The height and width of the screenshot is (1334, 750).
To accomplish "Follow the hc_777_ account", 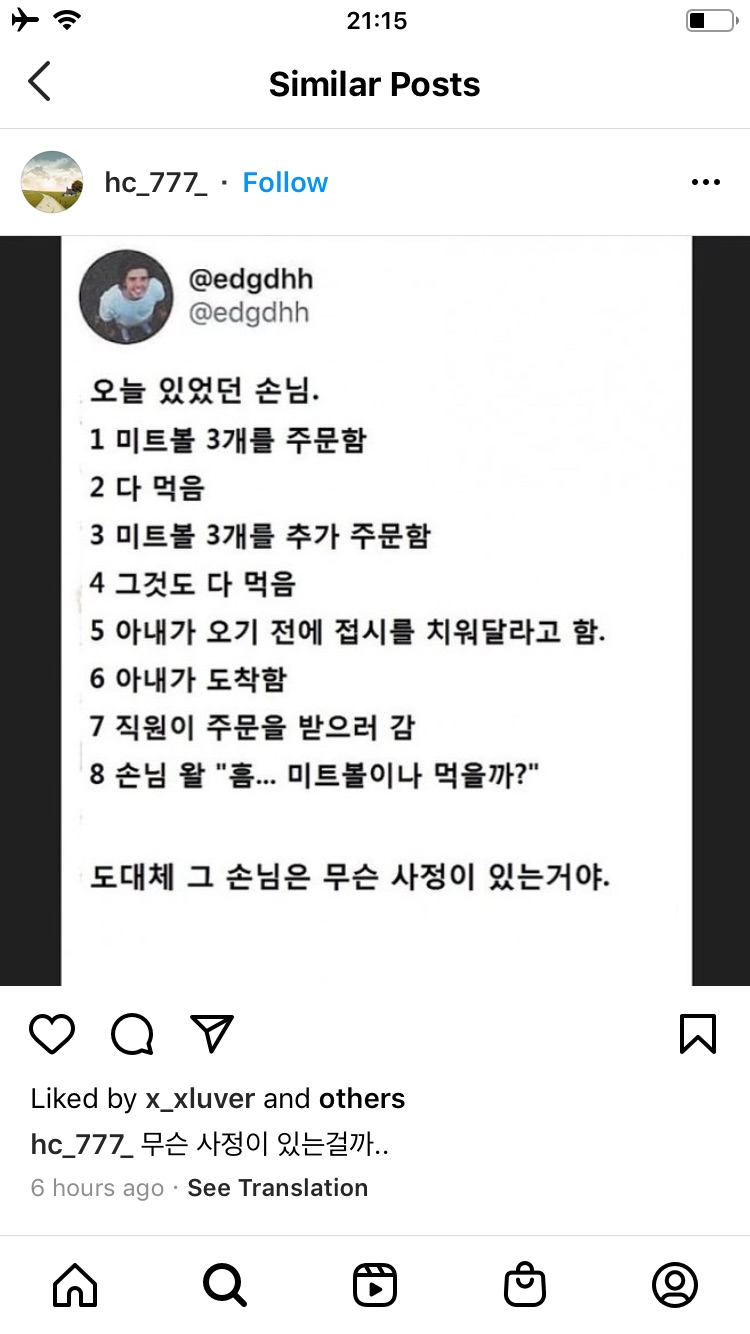I will 285,182.
